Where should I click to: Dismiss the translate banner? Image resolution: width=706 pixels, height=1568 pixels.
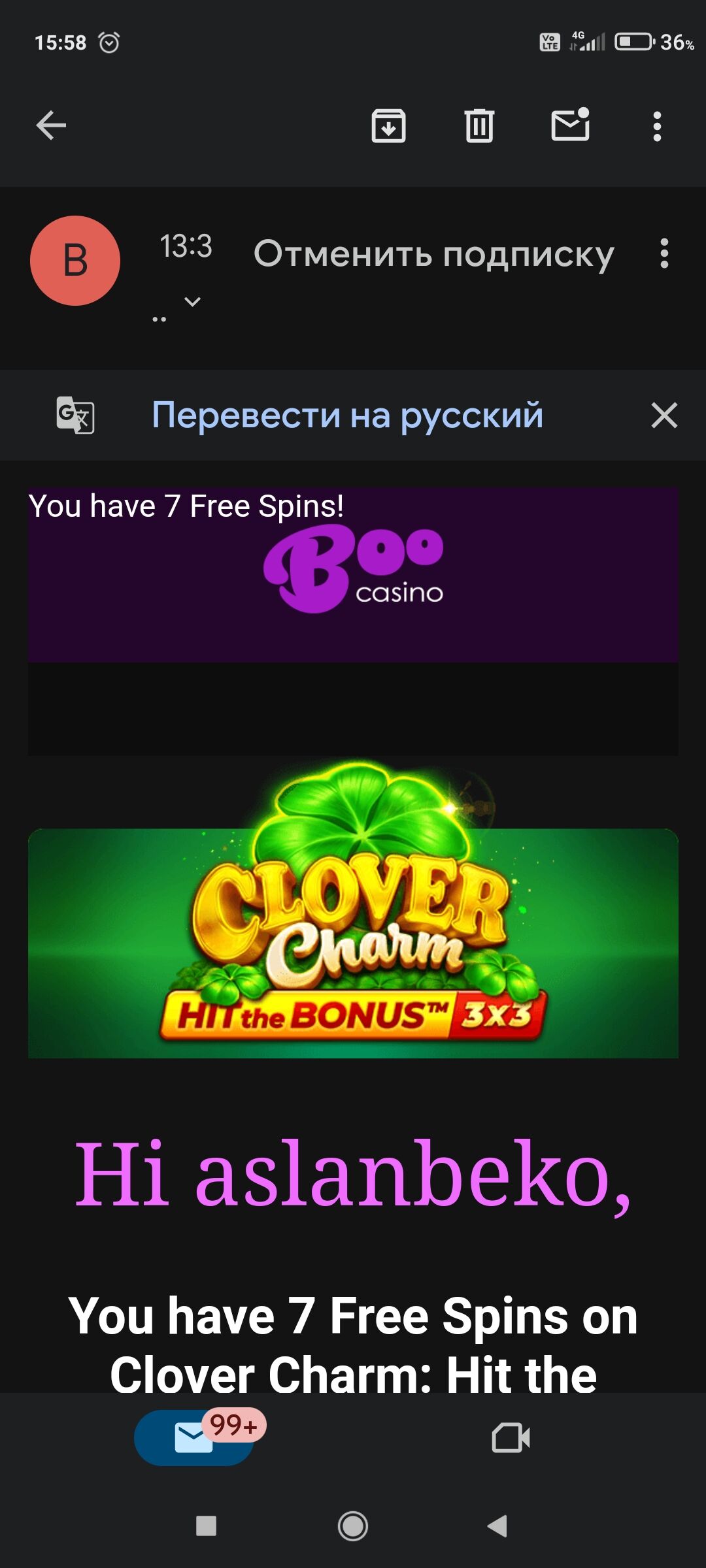(664, 416)
